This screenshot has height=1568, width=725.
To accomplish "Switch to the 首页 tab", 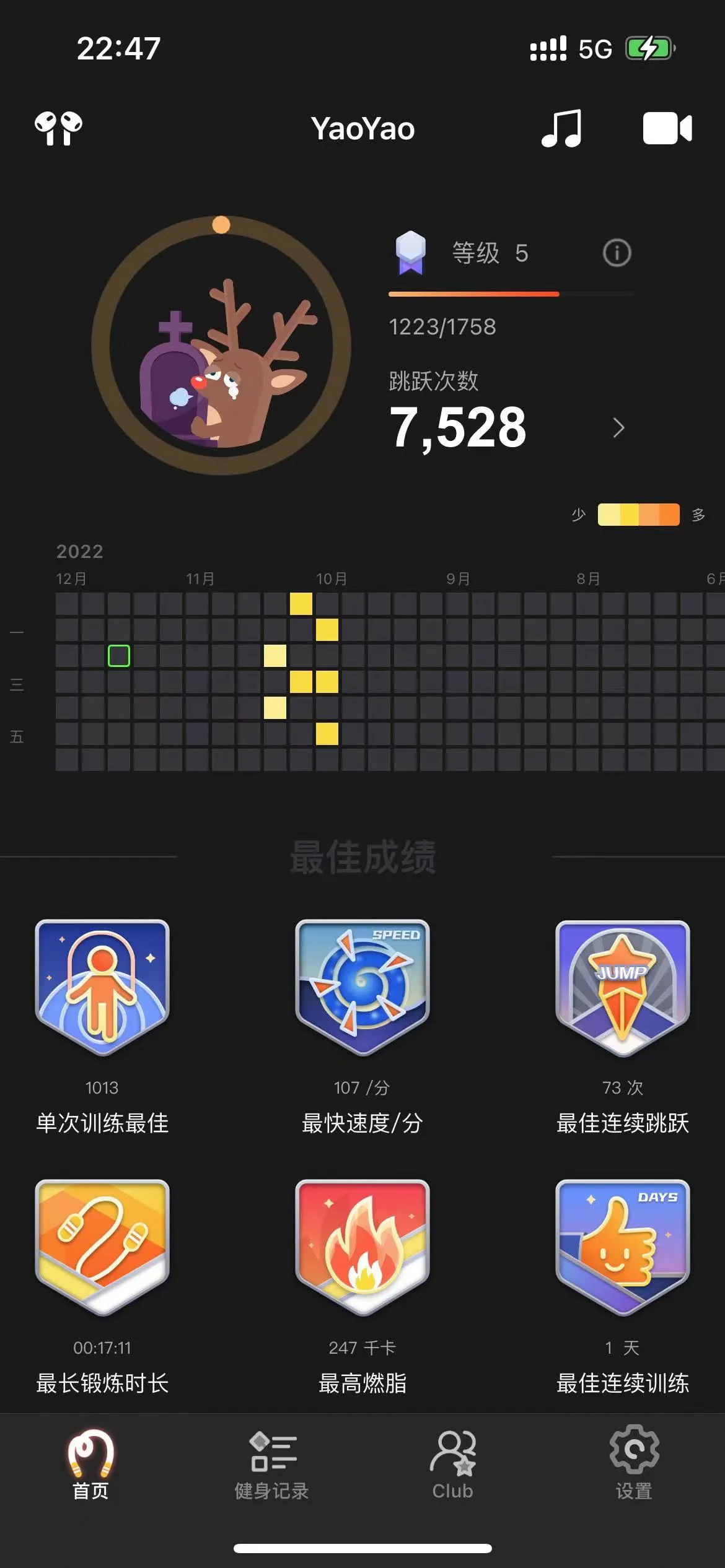I will [x=90, y=1465].
